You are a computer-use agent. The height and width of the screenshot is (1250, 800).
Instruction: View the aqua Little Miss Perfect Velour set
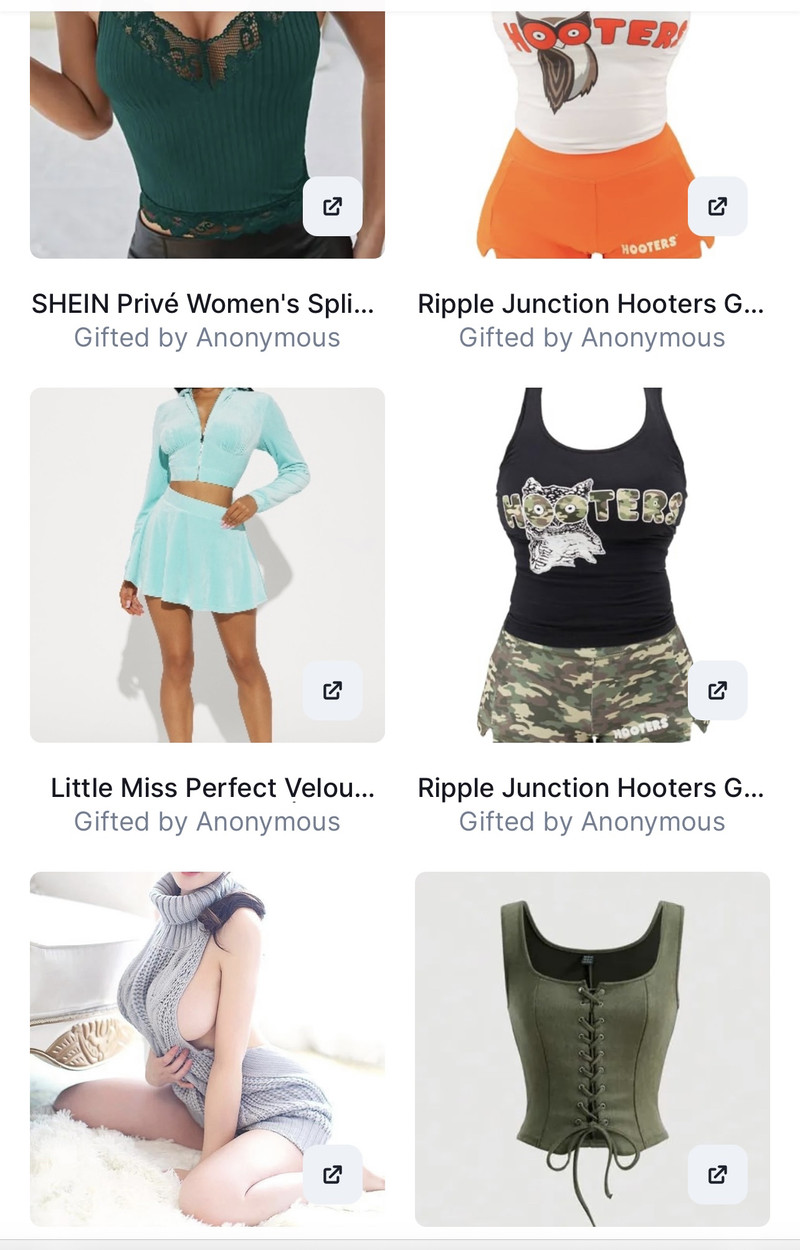tap(207, 565)
